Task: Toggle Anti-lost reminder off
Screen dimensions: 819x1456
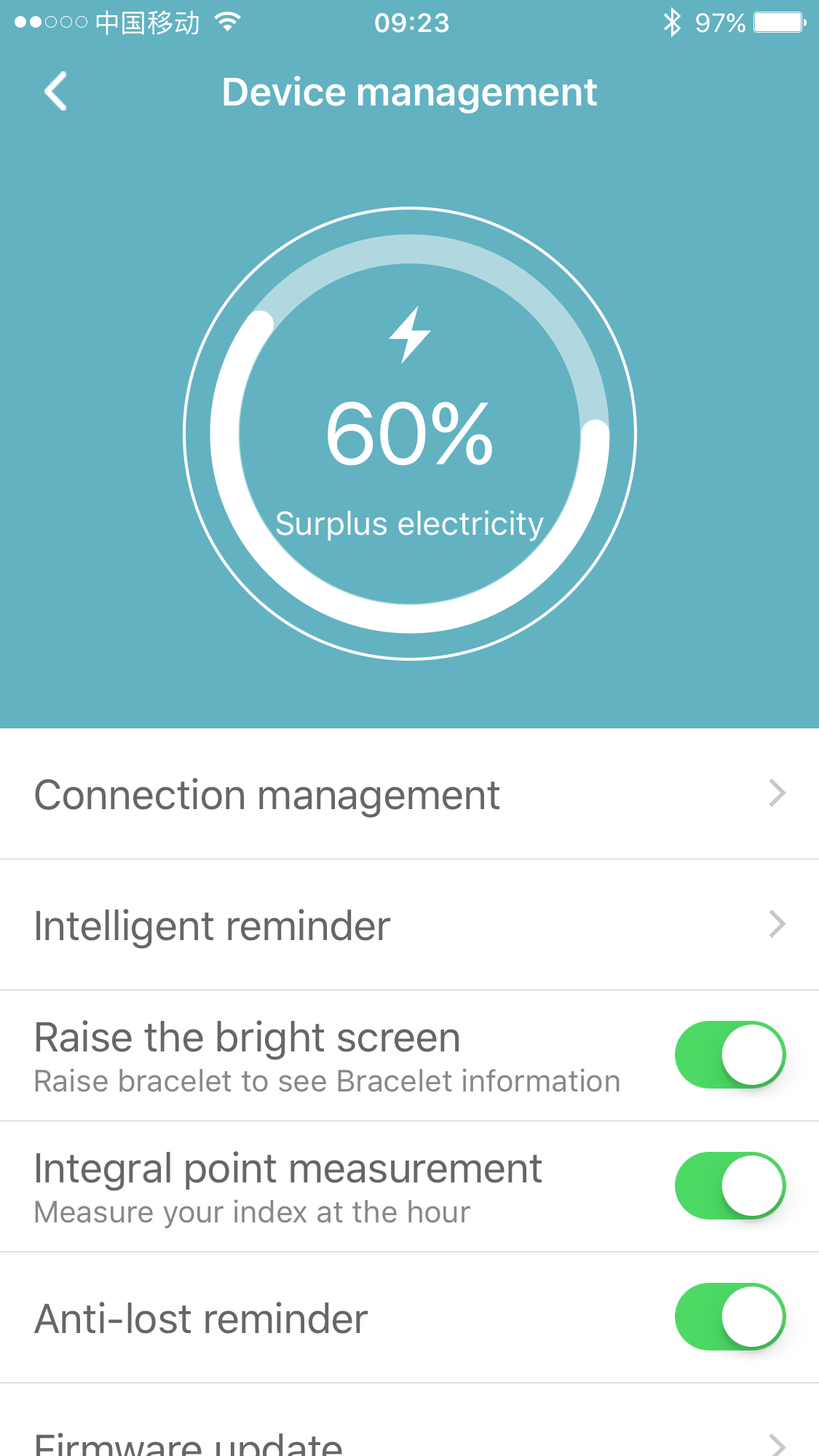Action: click(730, 1317)
